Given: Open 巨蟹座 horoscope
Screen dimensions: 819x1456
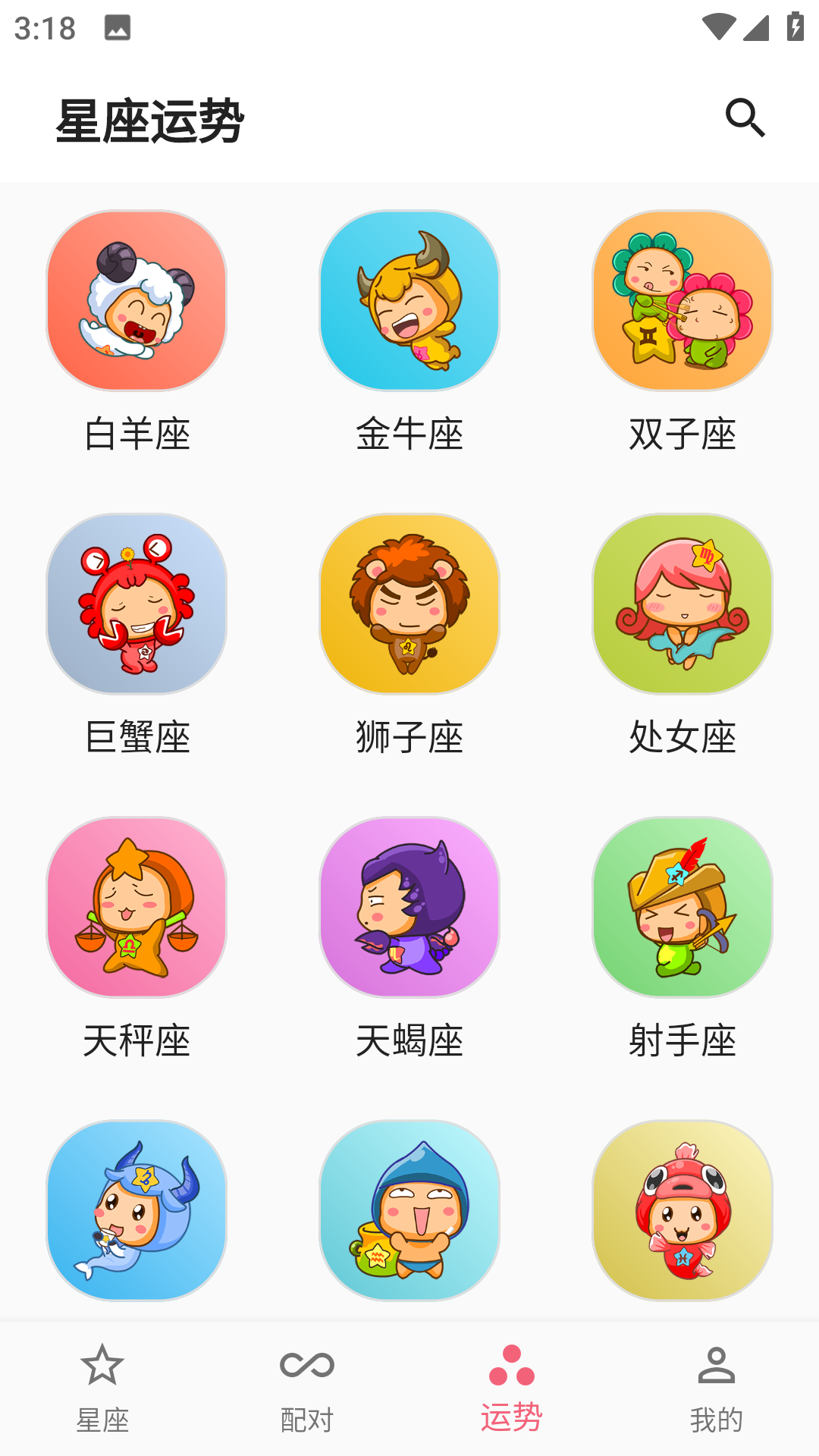Looking at the screenshot, I should pyautogui.click(x=136, y=604).
